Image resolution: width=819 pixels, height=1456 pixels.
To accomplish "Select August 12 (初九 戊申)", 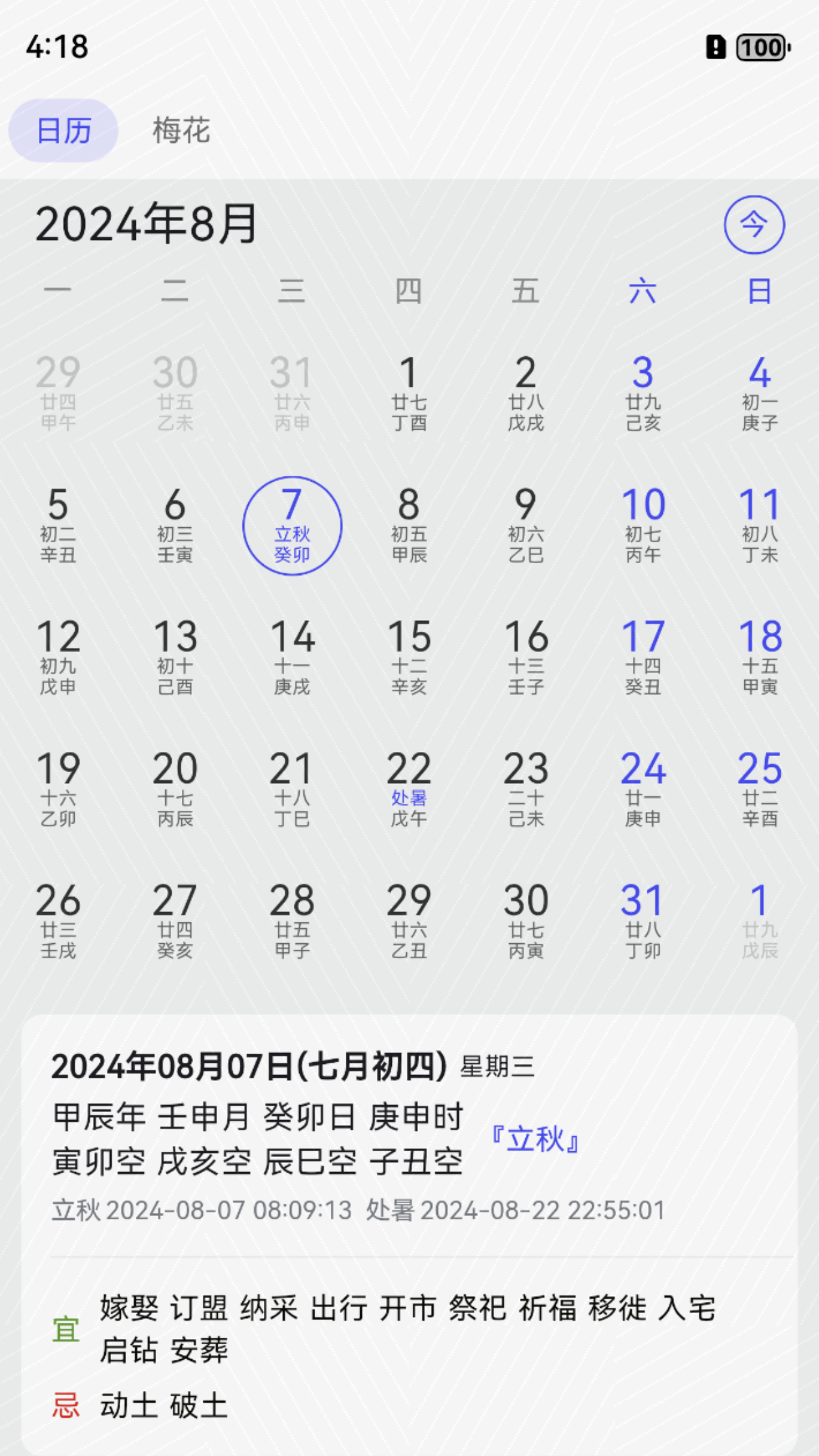I will (58, 658).
